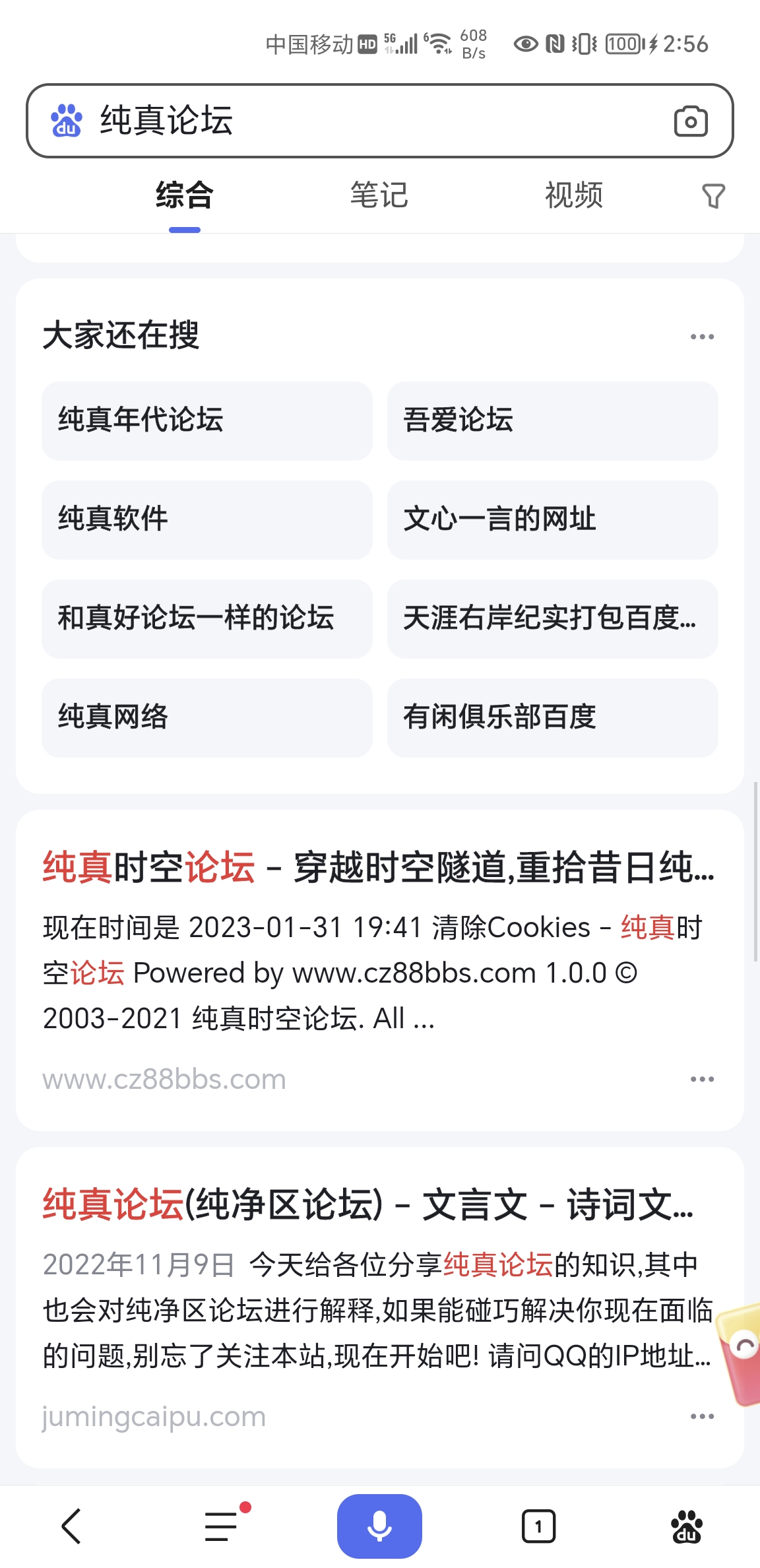Open the 纯真时空论坛 search result

click(x=379, y=867)
